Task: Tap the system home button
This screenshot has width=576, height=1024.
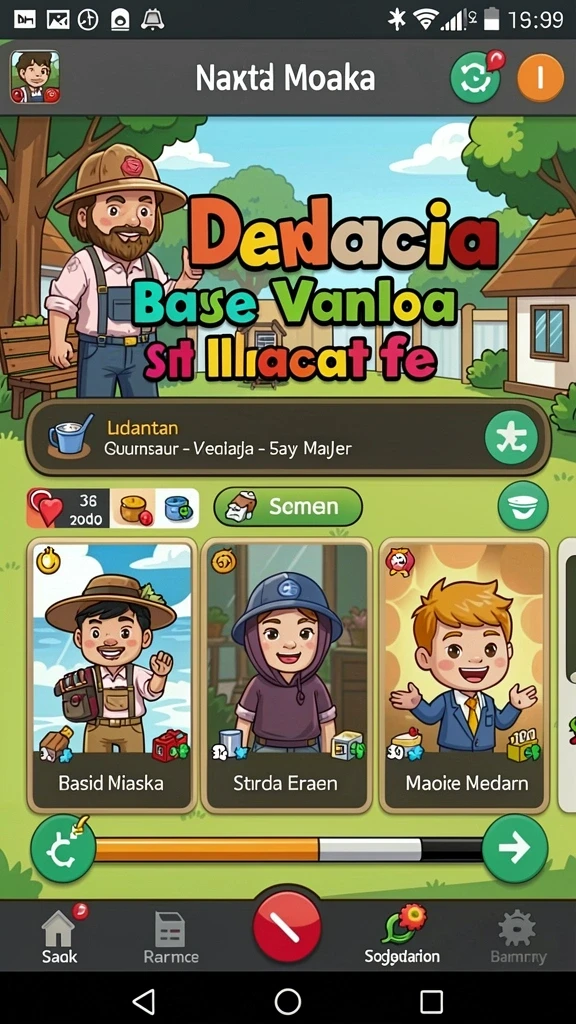Action: (x=287, y=1001)
